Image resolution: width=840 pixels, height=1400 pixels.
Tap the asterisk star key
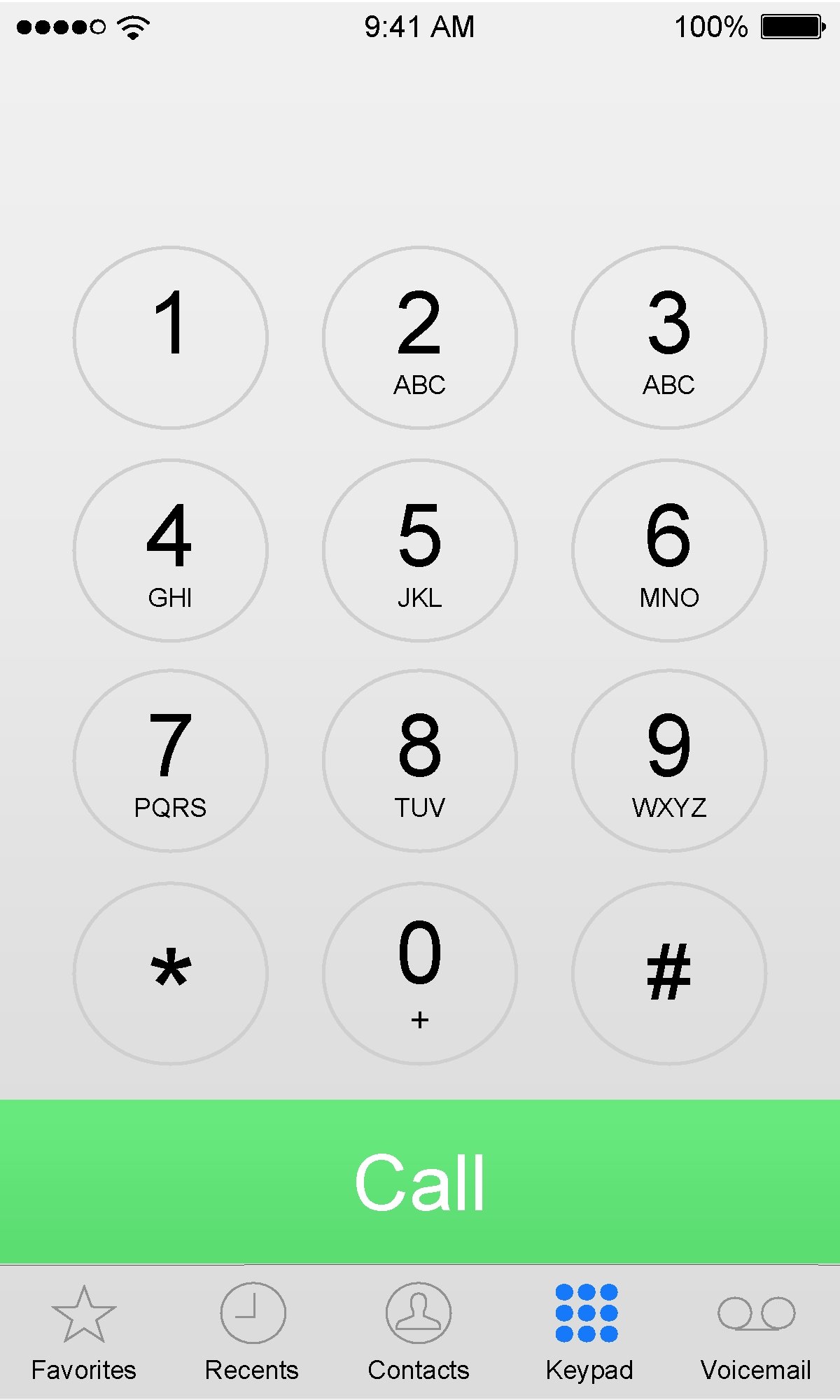(170, 974)
